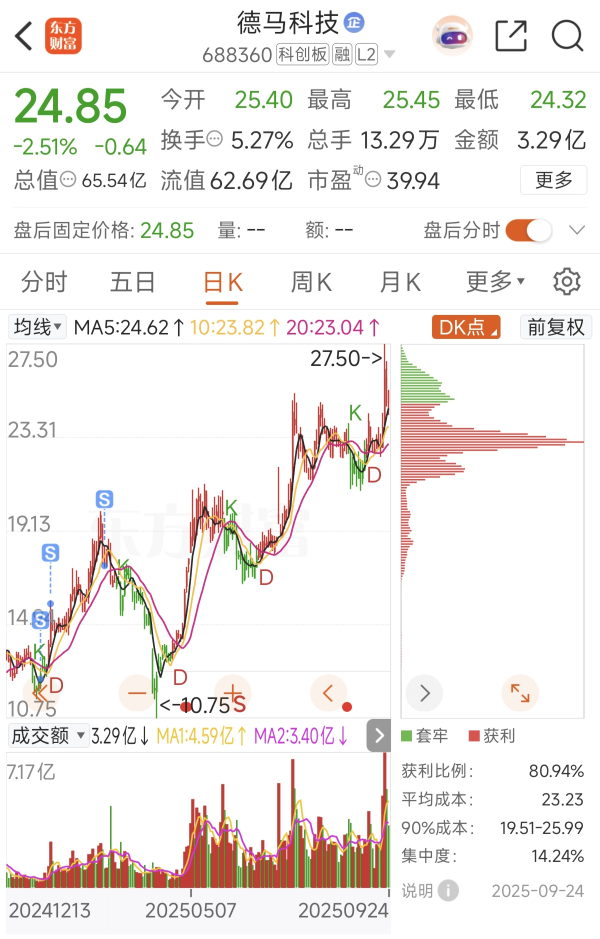Change 前复权 adjustment setting

tap(556, 327)
